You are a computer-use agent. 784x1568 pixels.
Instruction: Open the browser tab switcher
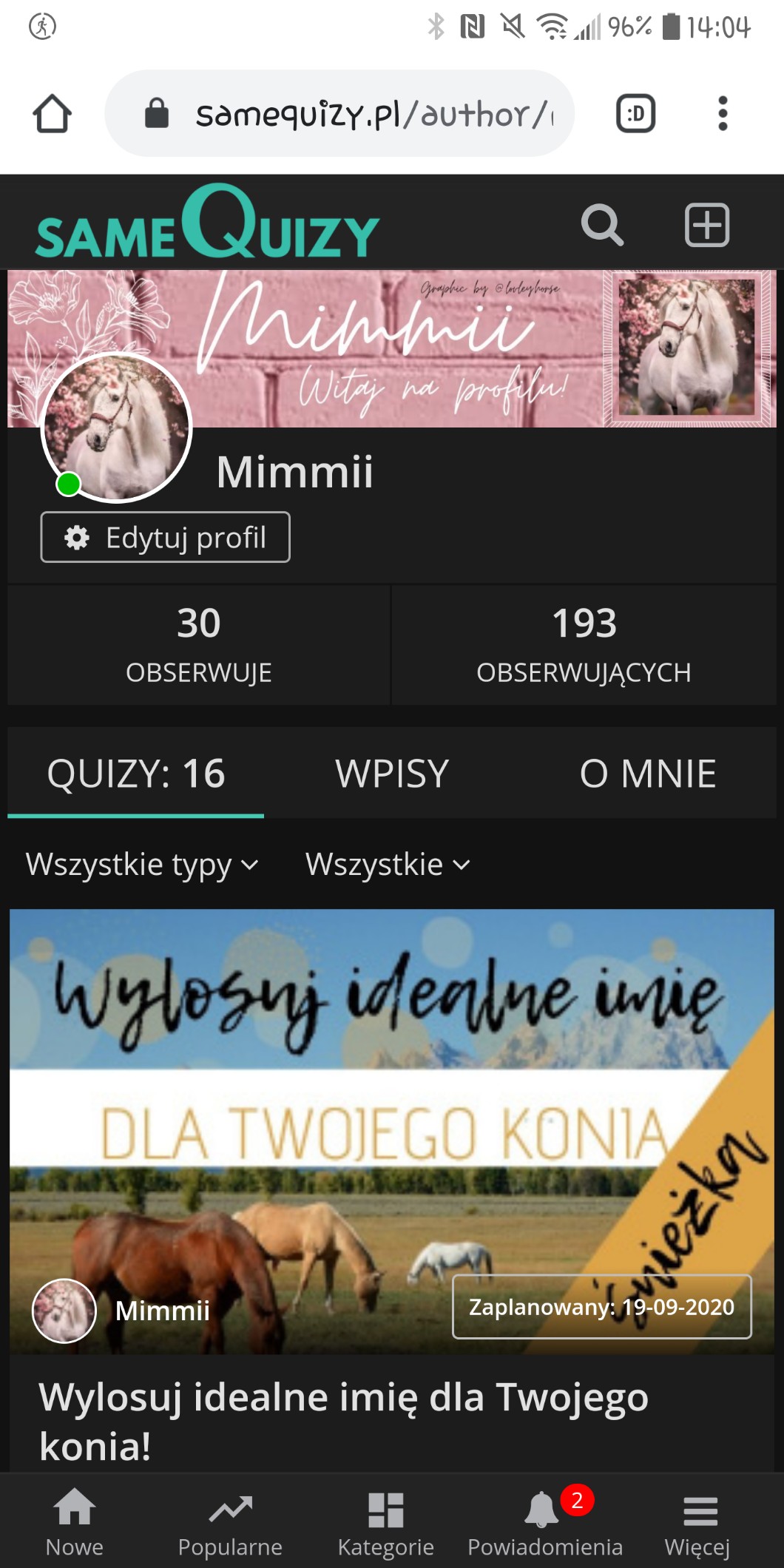click(x=635, y=114)
